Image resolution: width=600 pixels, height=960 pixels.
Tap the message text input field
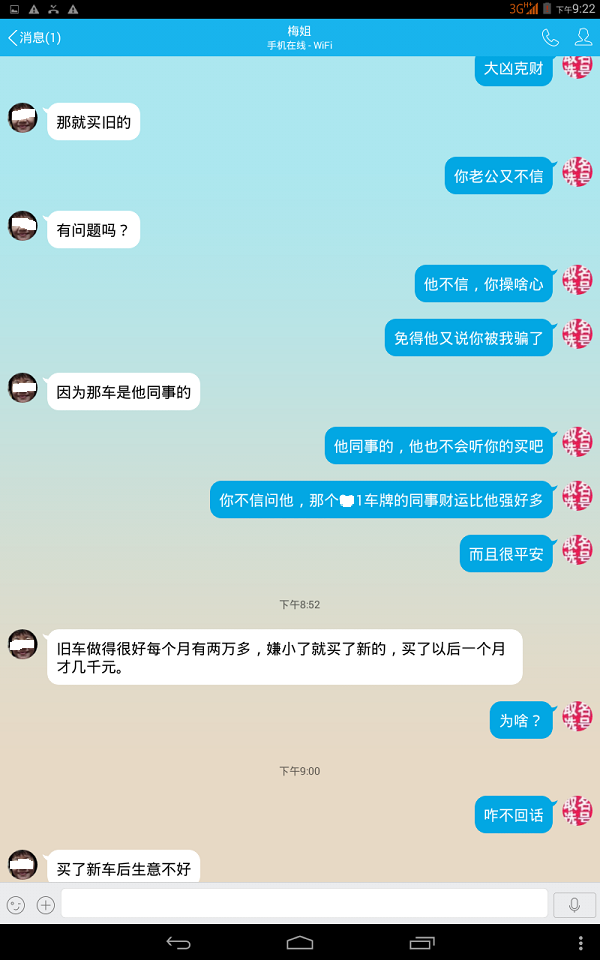(x=304, y=904)
